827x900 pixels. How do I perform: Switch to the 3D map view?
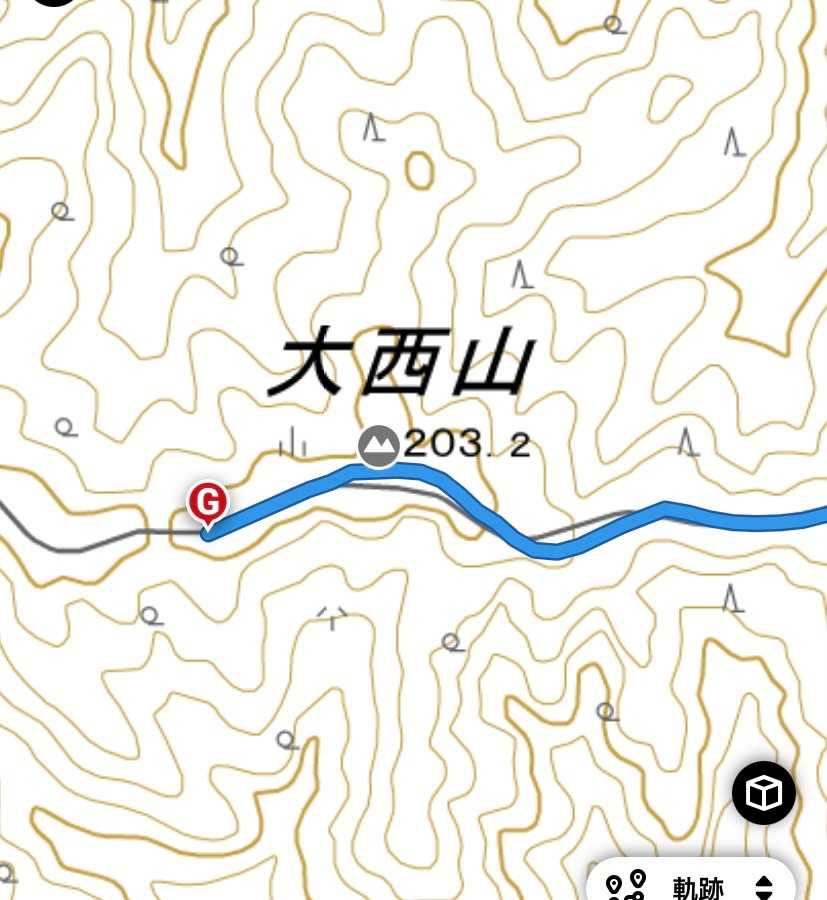coord(763,793)
